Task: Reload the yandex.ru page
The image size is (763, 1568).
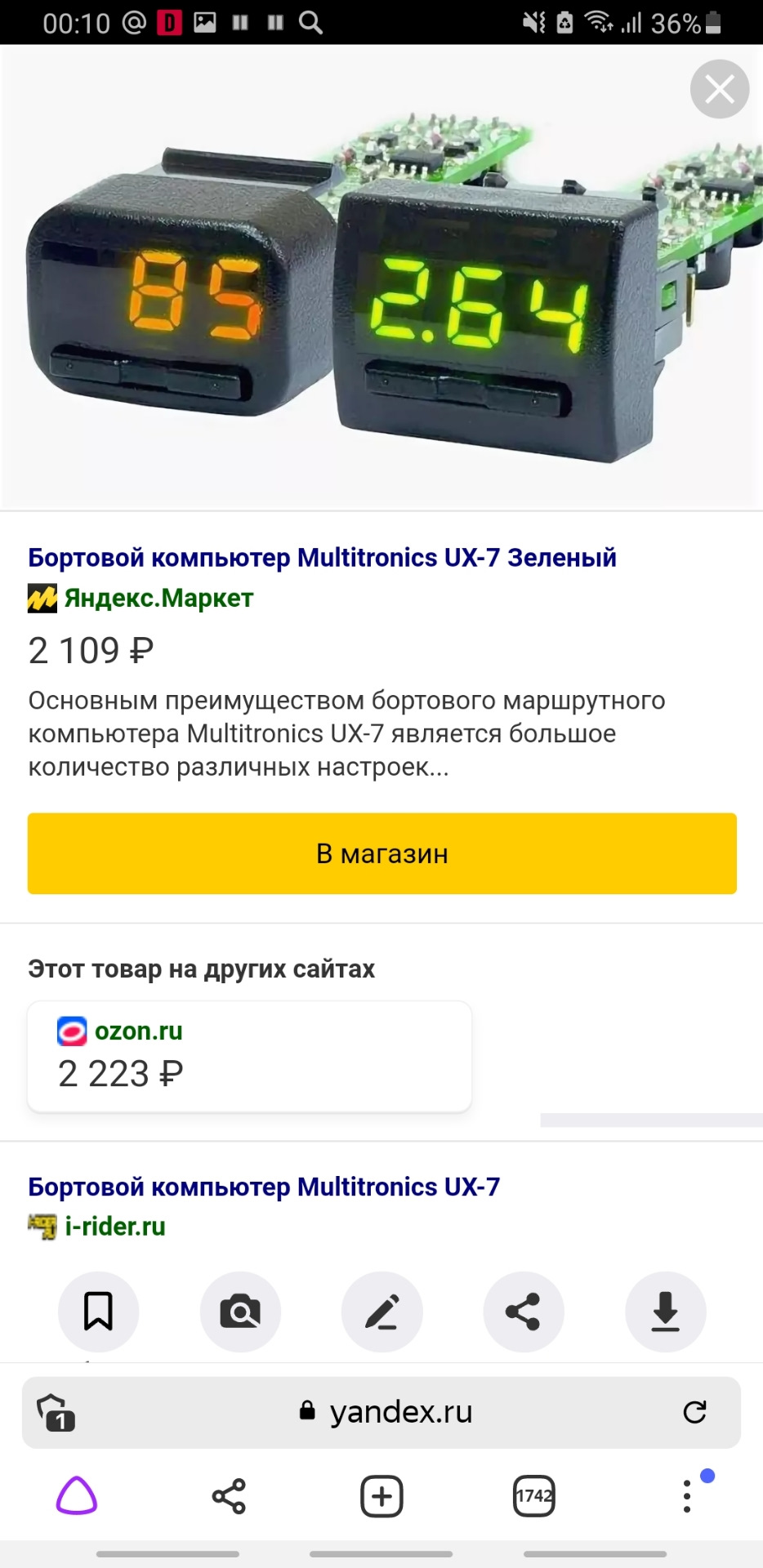Action: [695, 1412]
